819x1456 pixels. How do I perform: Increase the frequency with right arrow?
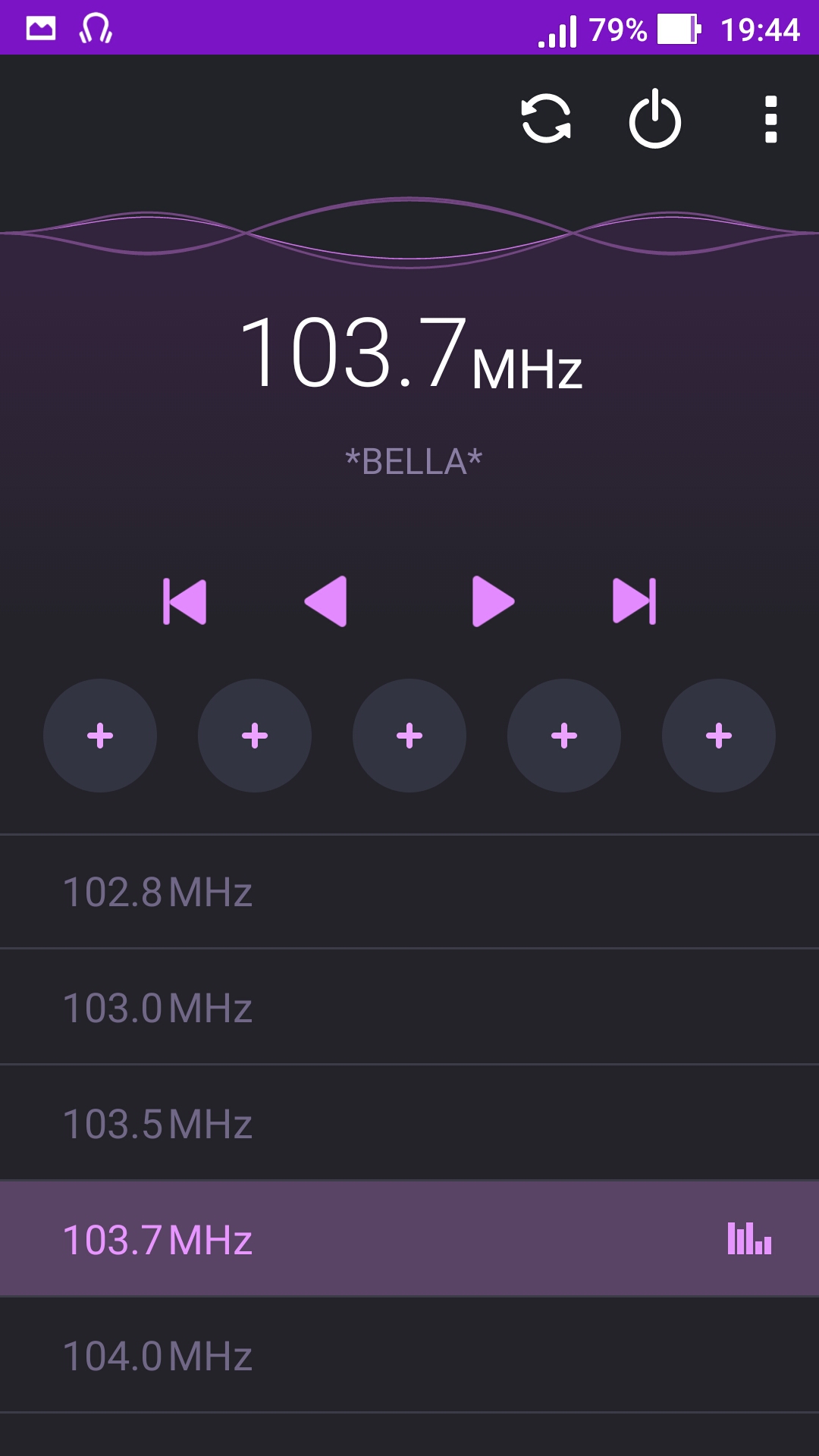pyautogui.click(x=493, y=601)
